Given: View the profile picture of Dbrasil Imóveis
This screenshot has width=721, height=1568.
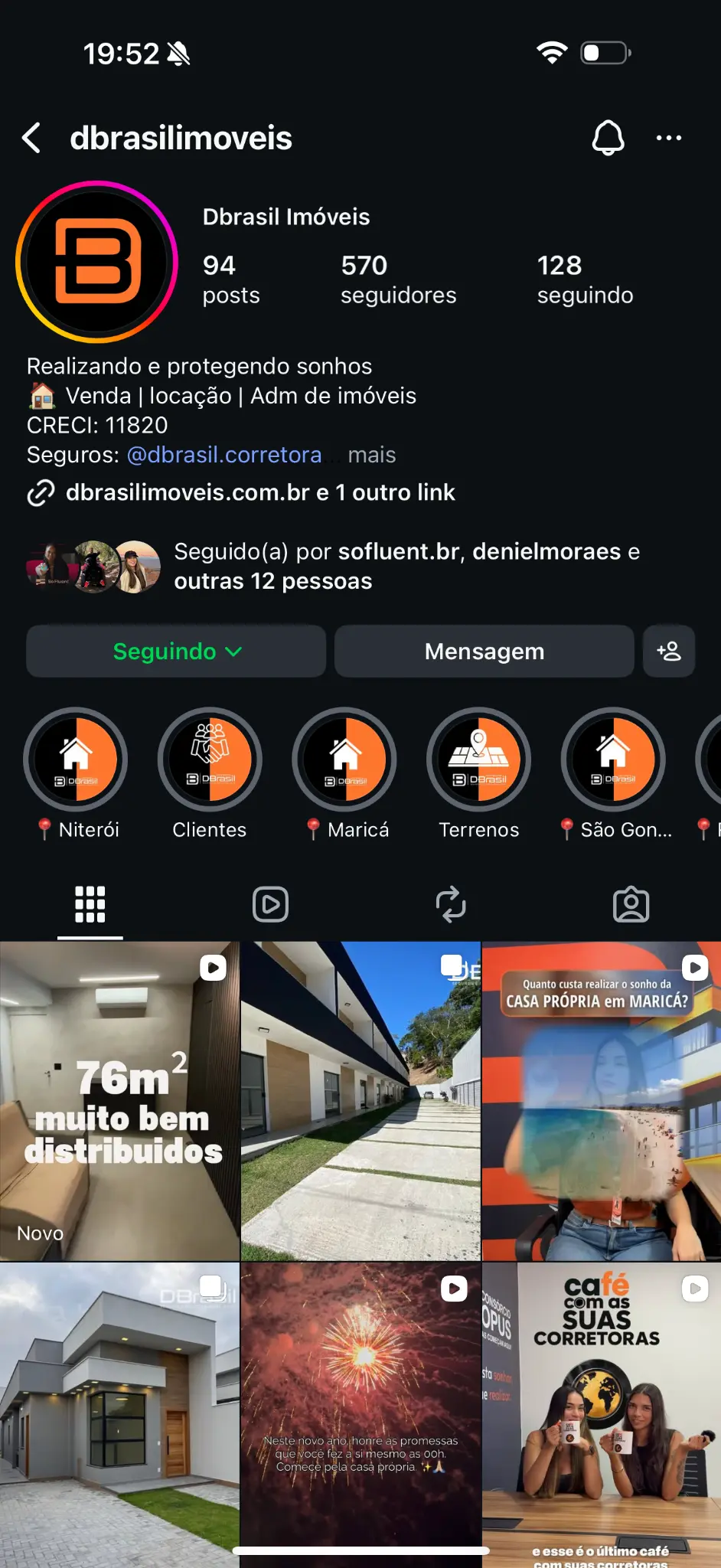Looking at the screenshot, I should (x=96, y=262).
